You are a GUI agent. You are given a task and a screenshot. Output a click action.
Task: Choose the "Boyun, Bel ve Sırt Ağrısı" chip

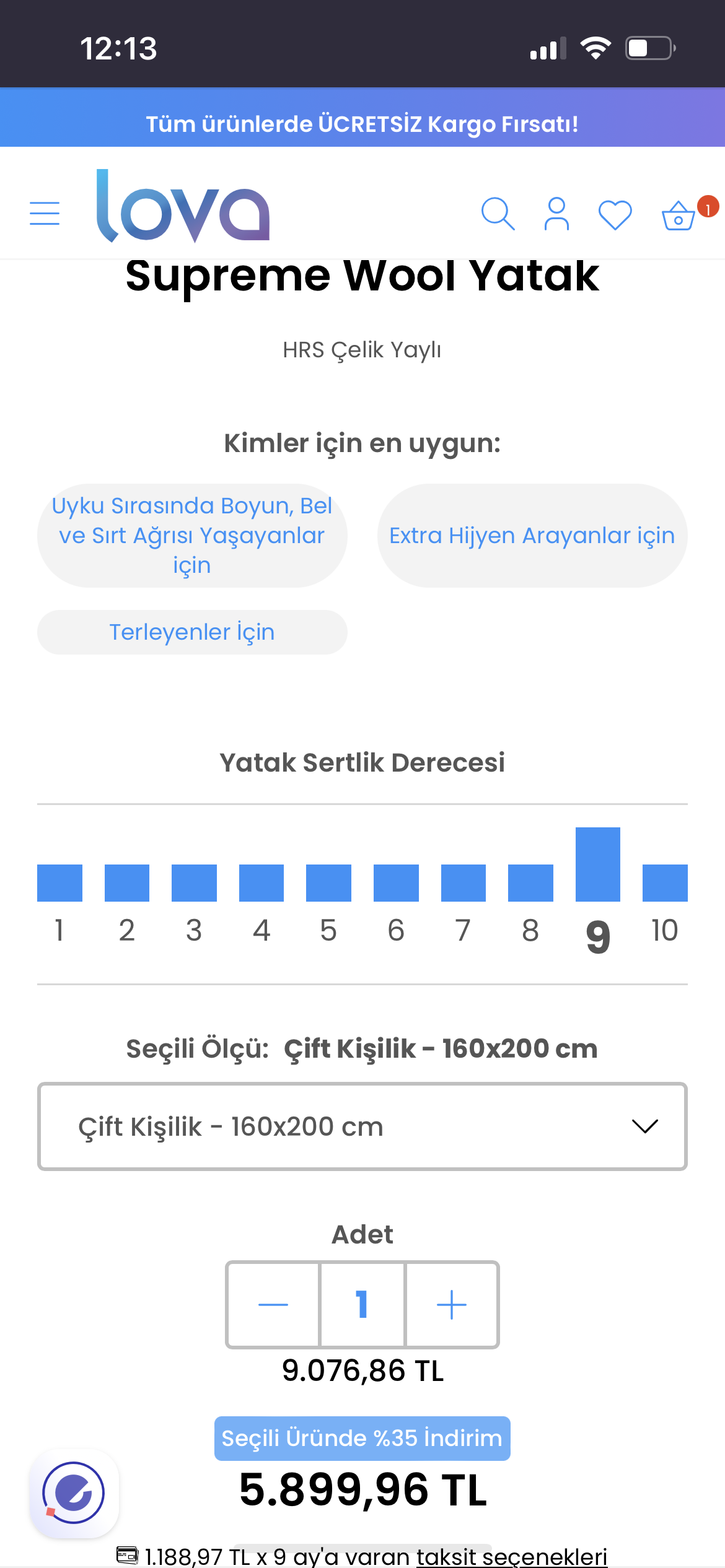coord(192,536)
